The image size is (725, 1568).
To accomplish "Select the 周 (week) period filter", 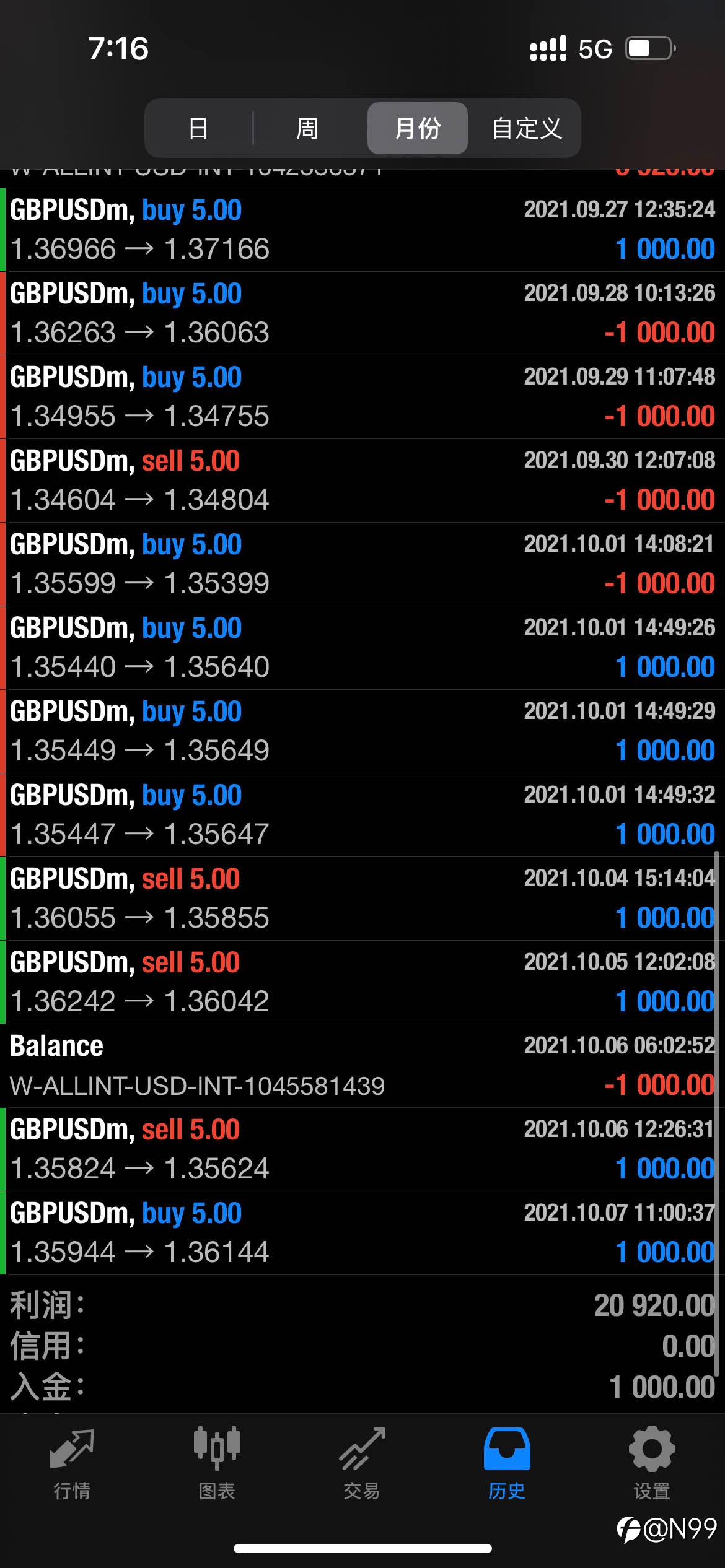I will tap(307, 128).
